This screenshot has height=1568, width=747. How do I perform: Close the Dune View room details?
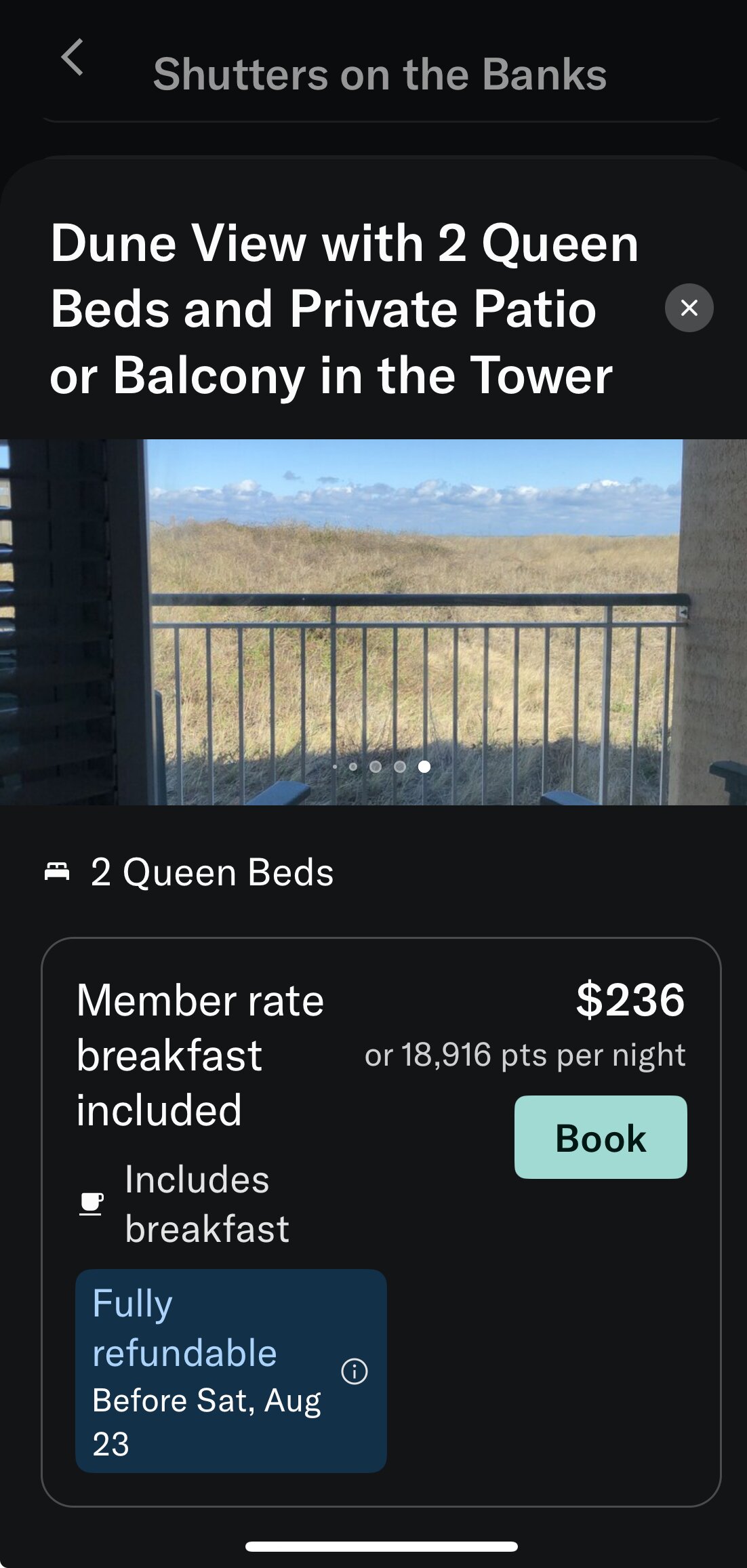pos(689,308)
